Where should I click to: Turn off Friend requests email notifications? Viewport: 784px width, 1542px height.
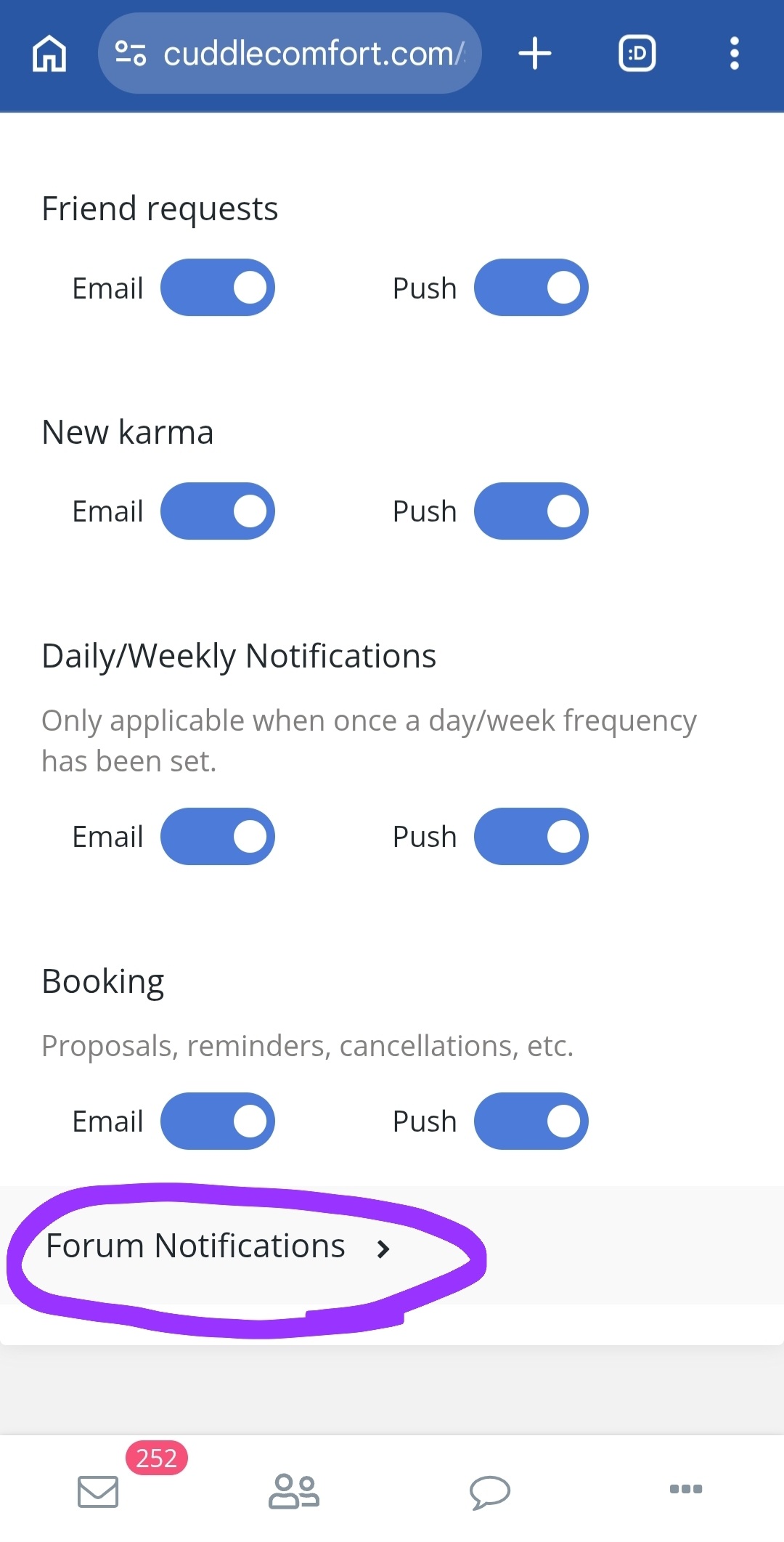point(218,288)
